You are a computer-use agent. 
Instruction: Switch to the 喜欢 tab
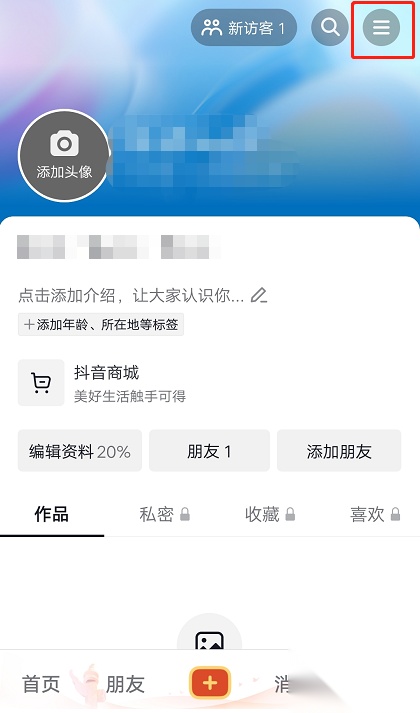click(375, 514)
